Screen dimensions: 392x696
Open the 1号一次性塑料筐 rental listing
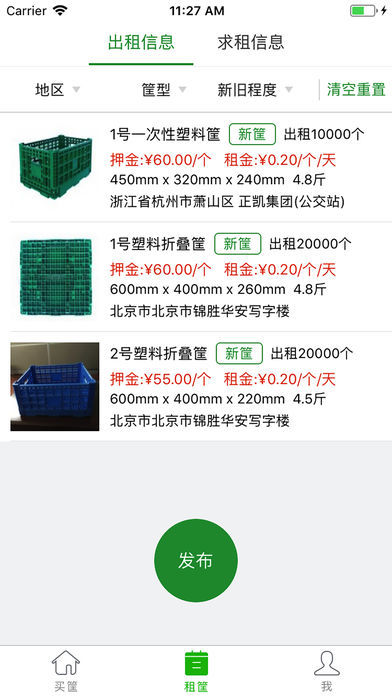coord(196,167)
